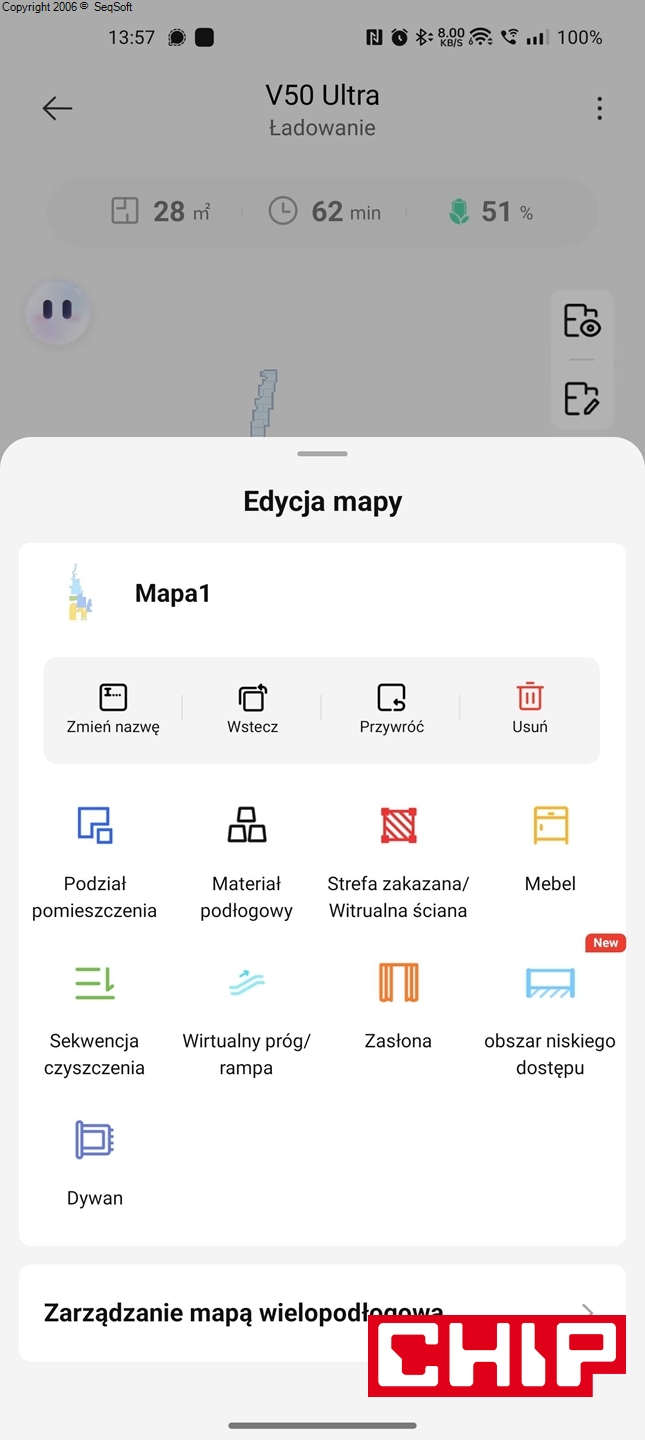Select Materiał podłogowy option

(x=246, y=861)
